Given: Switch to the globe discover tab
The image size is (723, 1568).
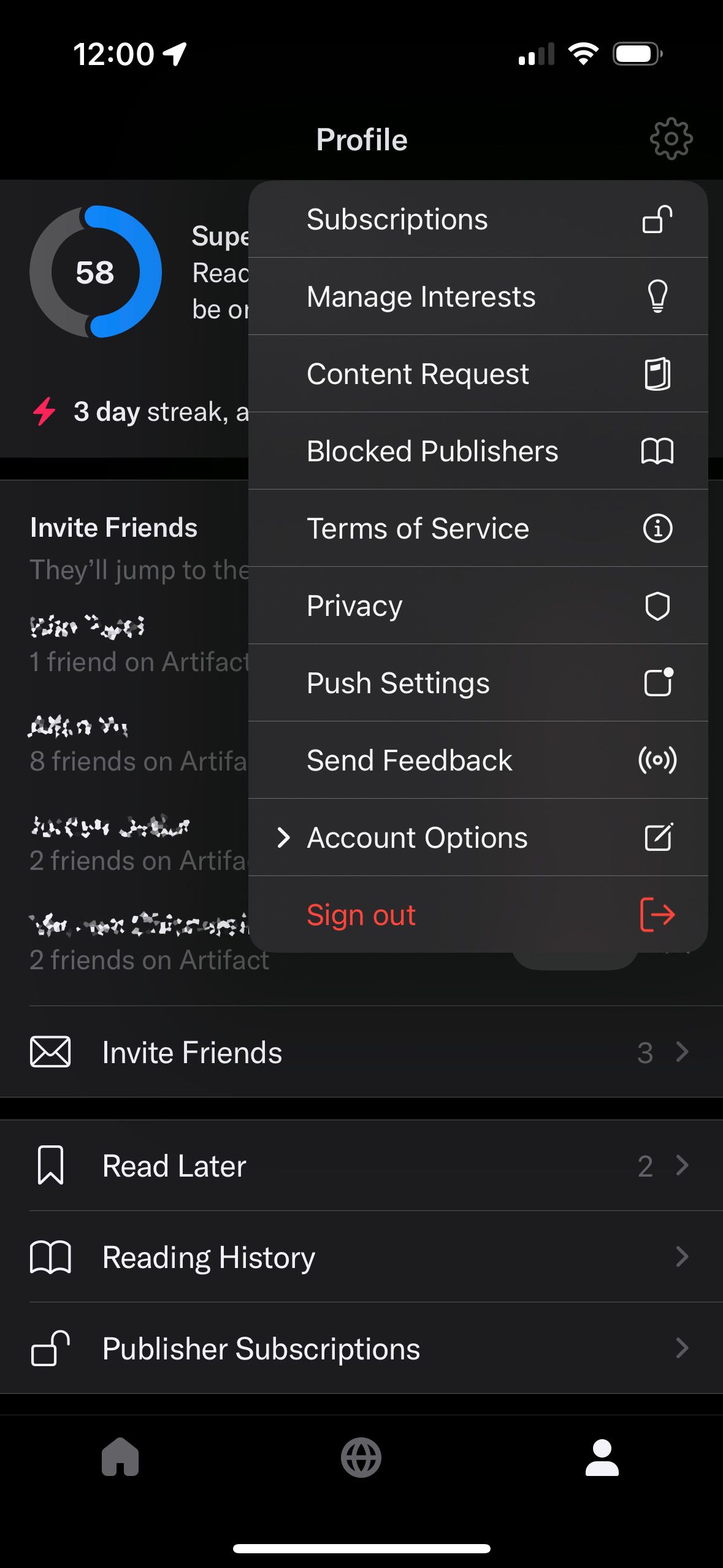Looking at the screenshot, I should [x=361, y=1457].
